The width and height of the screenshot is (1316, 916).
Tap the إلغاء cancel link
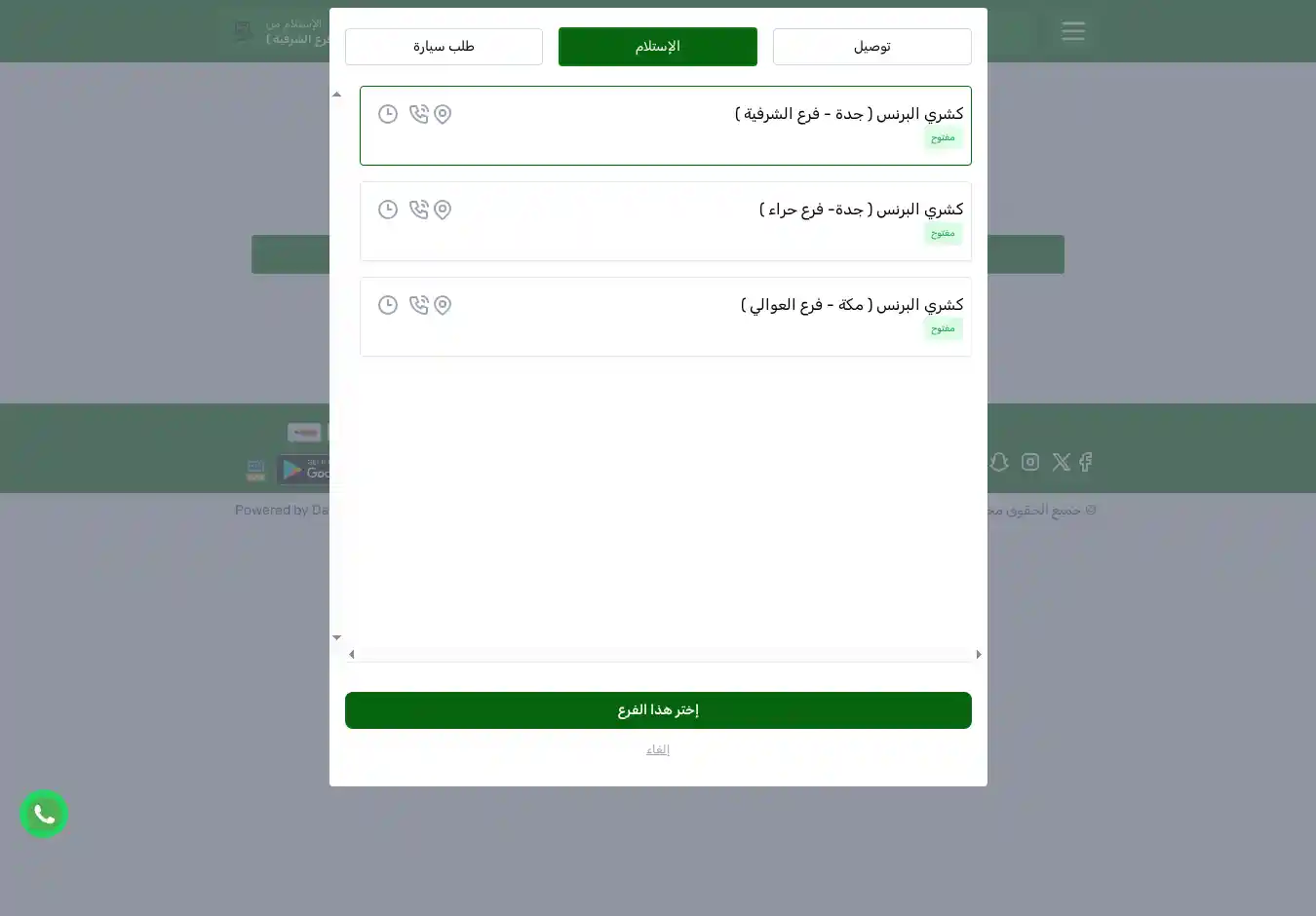pos(658,749)
